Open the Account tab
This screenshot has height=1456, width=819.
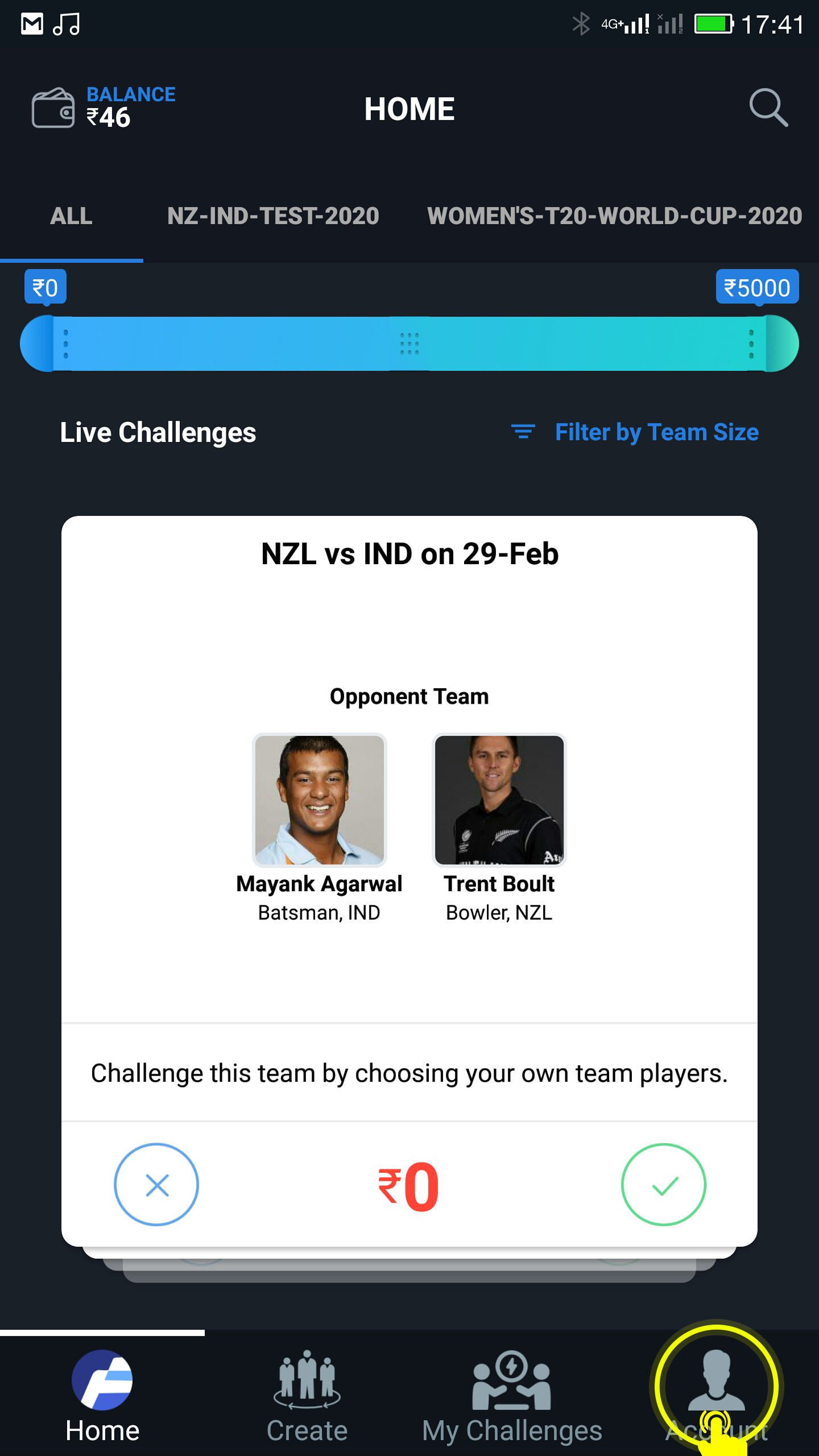tap(717, 1395)
